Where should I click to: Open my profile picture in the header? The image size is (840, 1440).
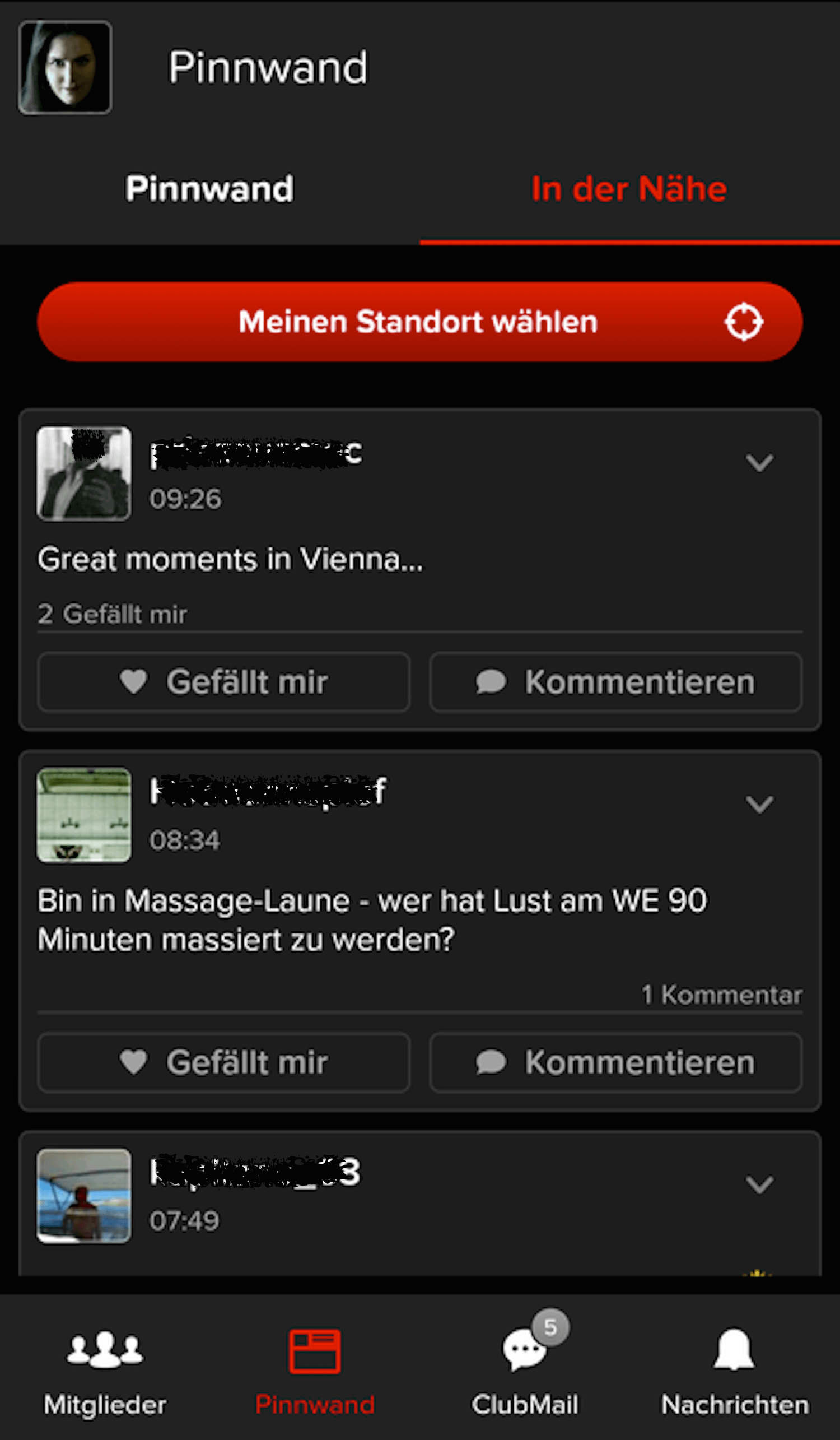(x=65, y=67)
